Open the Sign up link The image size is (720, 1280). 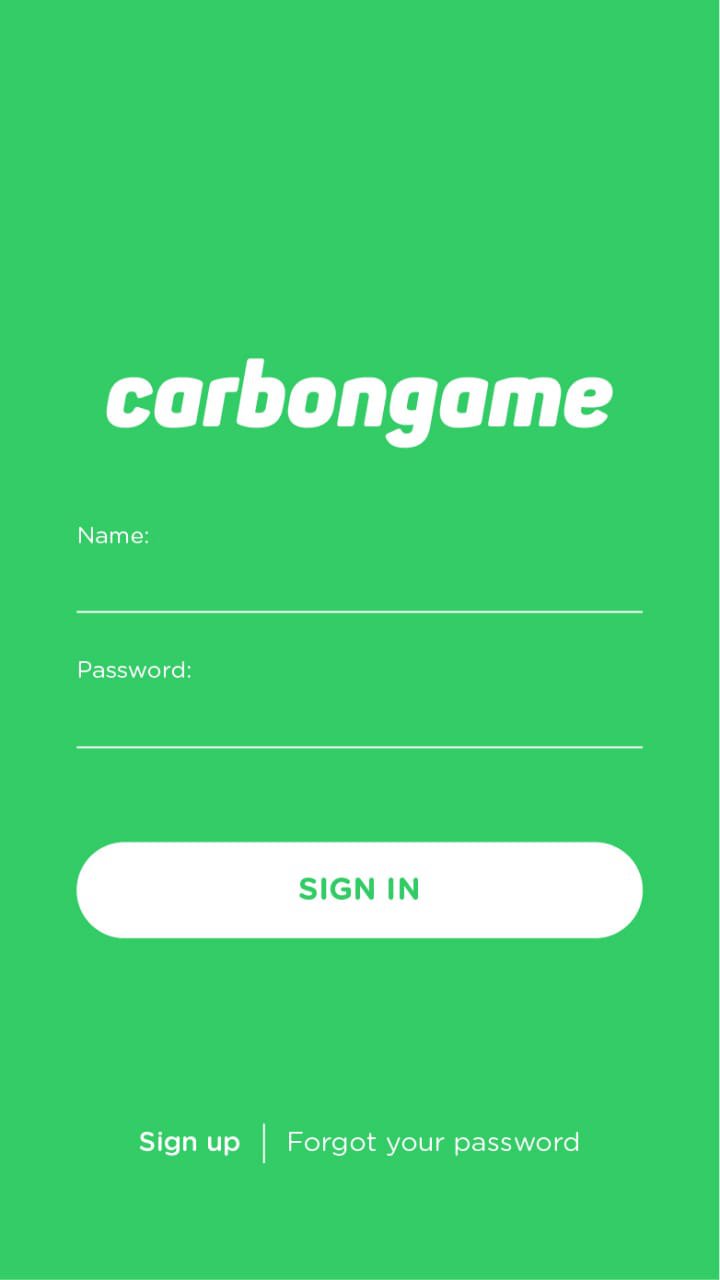pyautogui.click(x=189, y=1142)
